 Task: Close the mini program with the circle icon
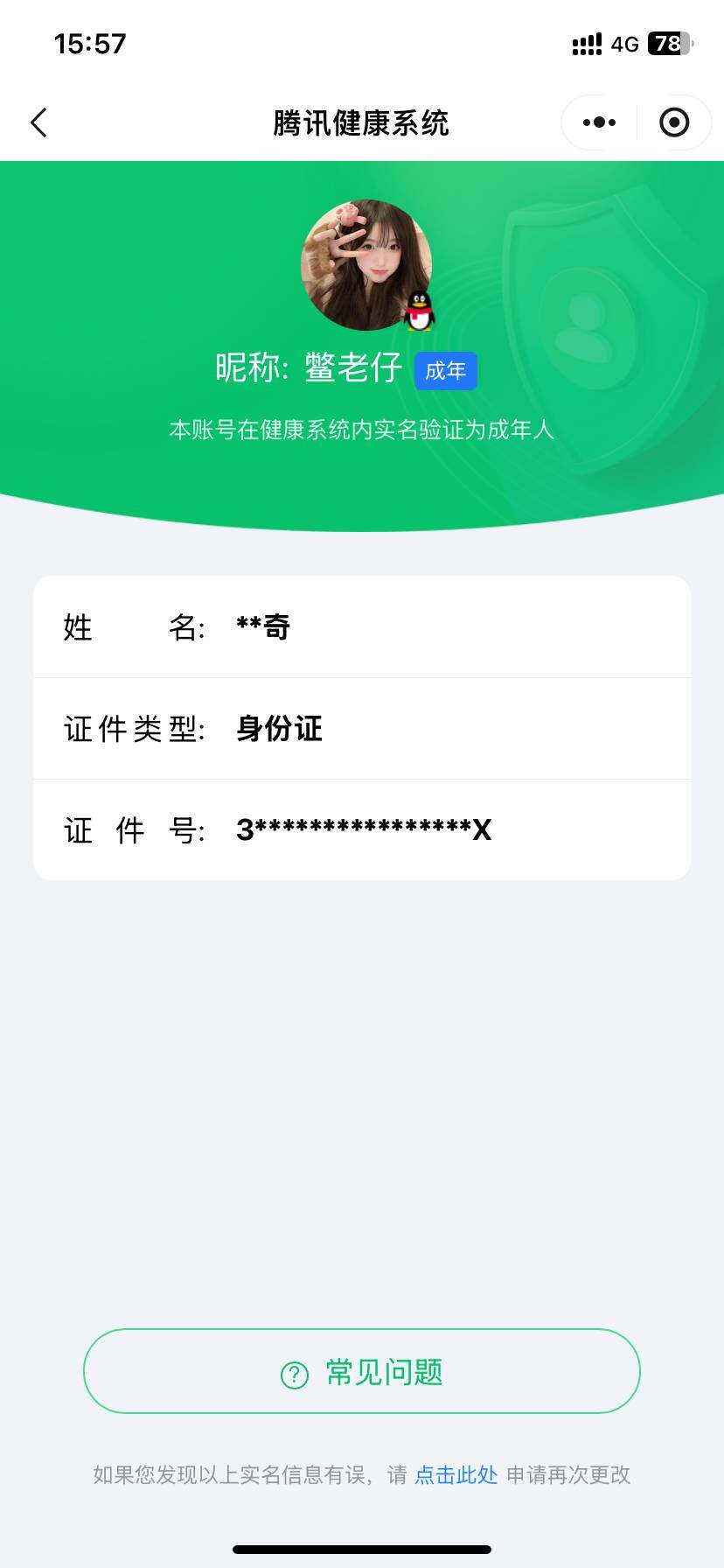[674, 122]
